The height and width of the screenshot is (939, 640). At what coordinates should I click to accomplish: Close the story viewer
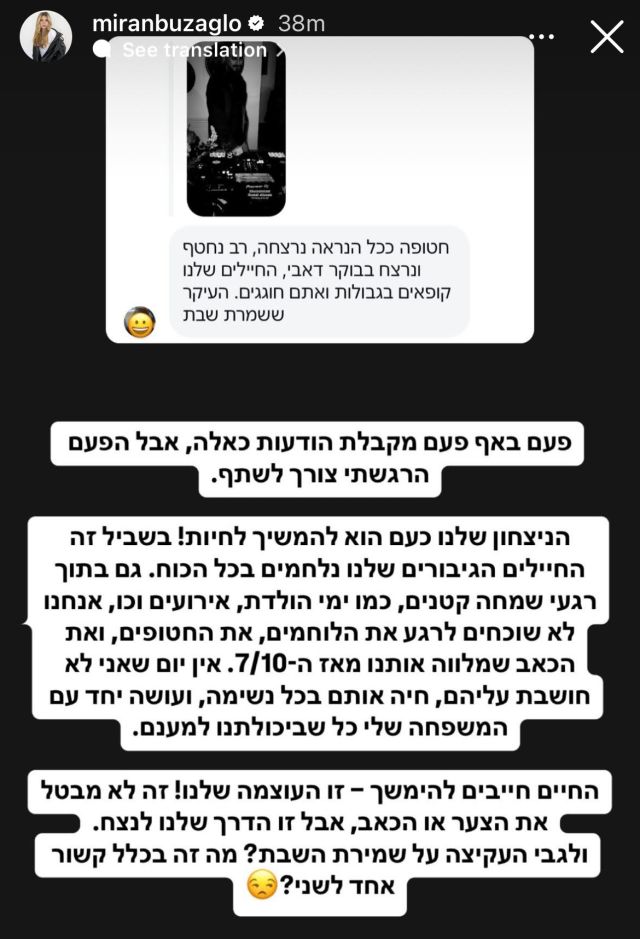point(606,37)
